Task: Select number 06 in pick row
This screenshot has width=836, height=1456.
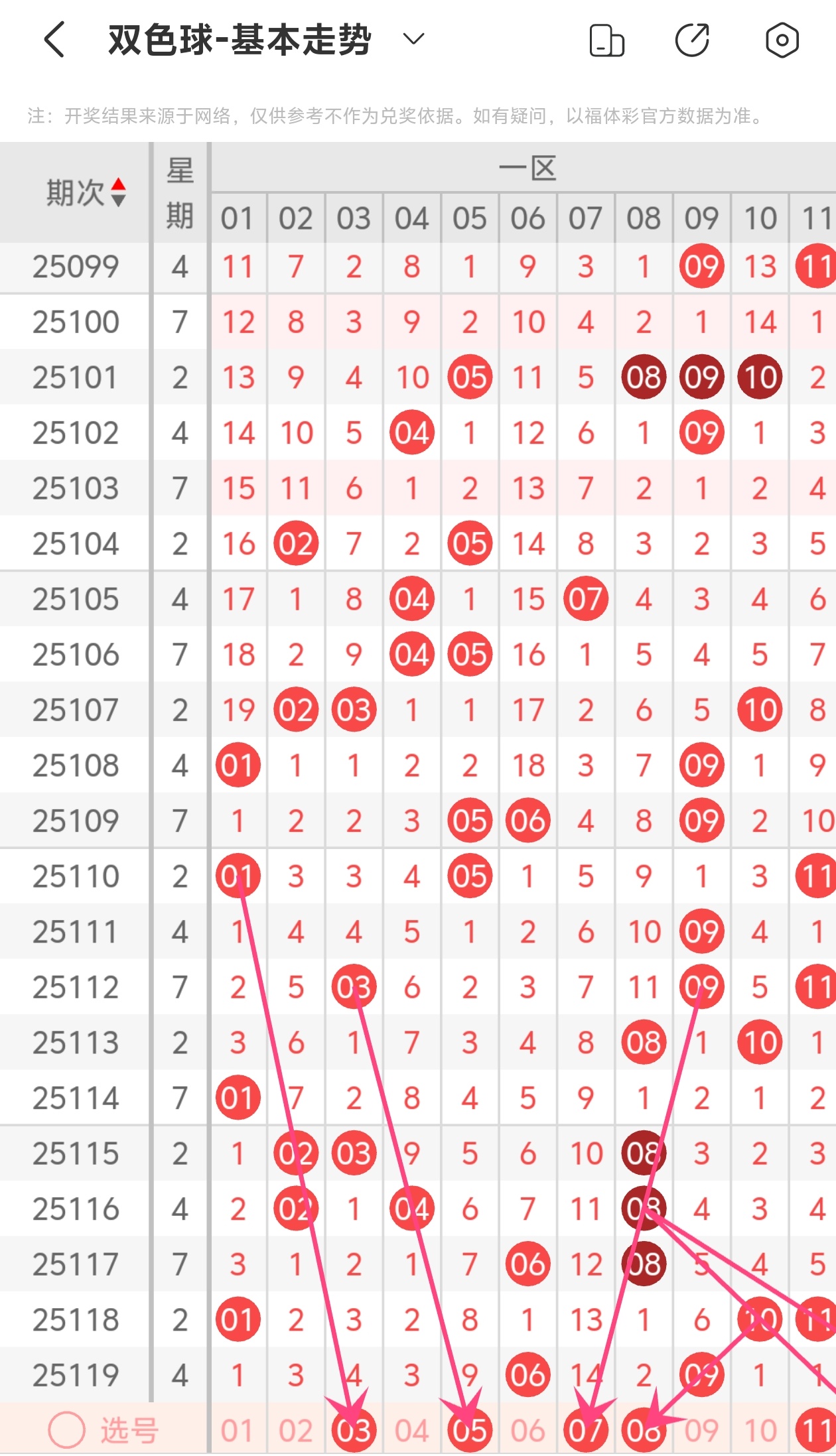Action: tap(527, 1431)
